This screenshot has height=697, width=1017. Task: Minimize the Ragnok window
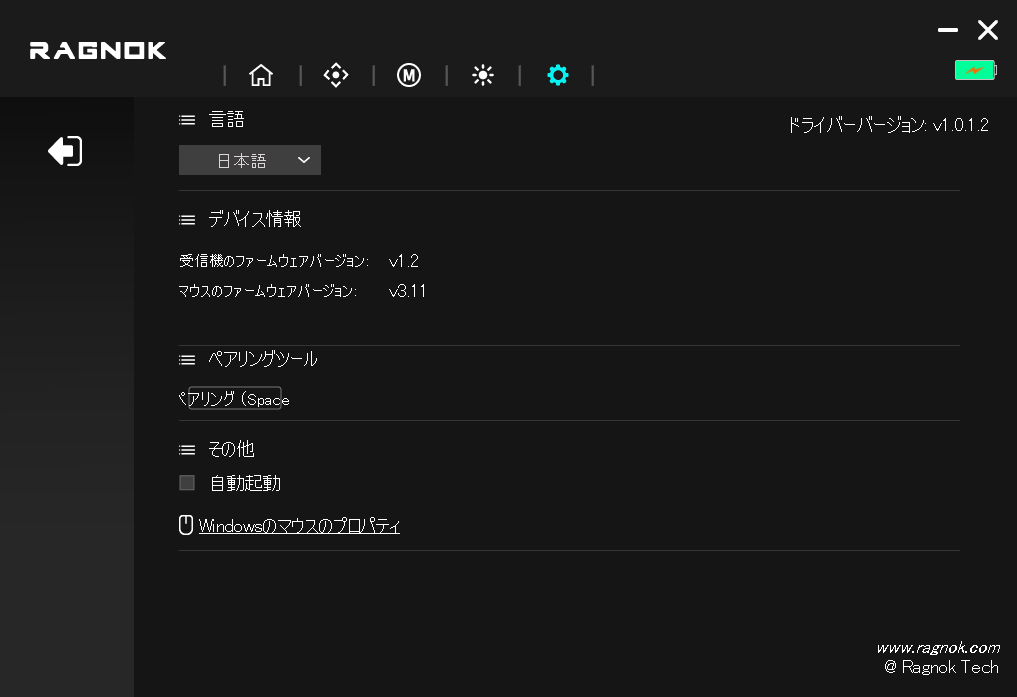click(947, 30)
